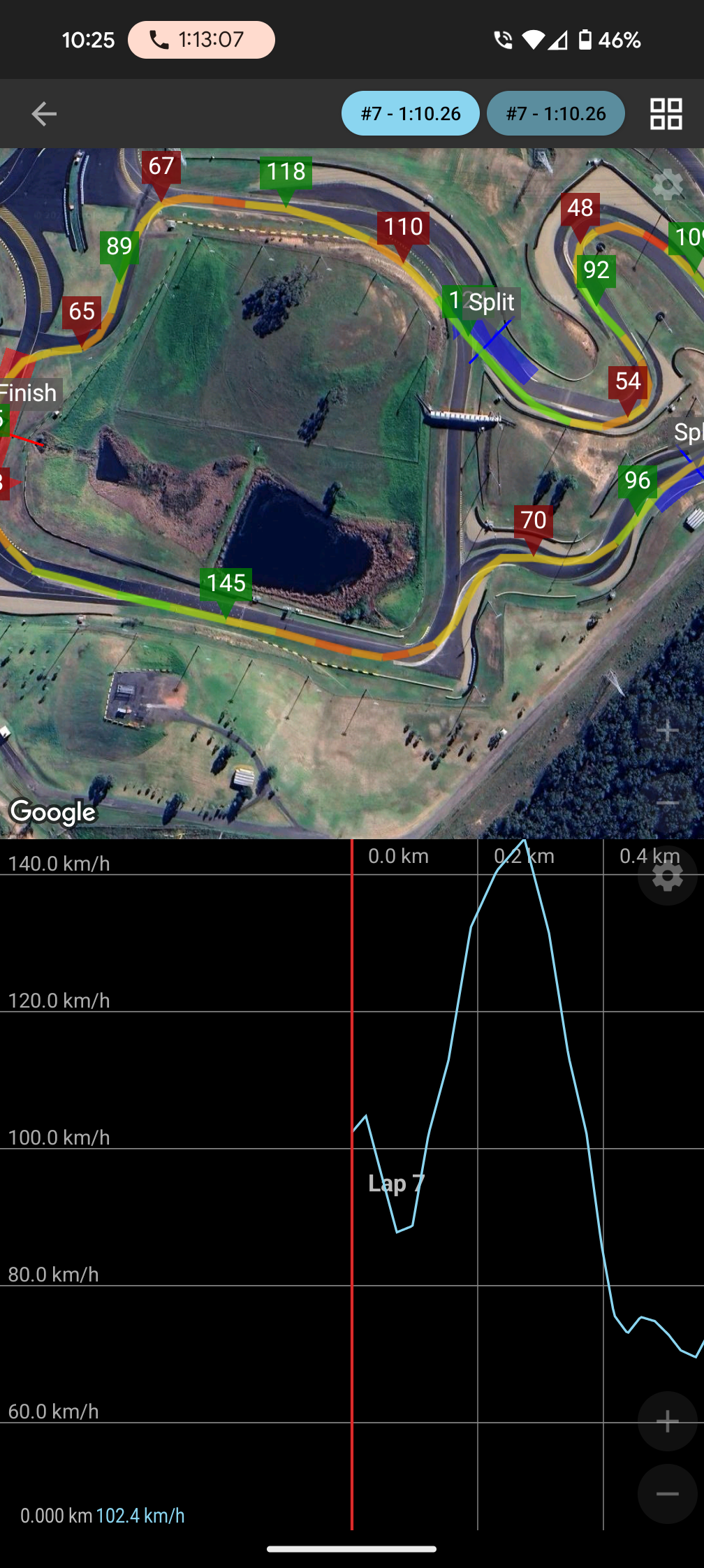Screen dimensions: 704x1568
Task: Zoom in on the track map
Action: (668, 731)
